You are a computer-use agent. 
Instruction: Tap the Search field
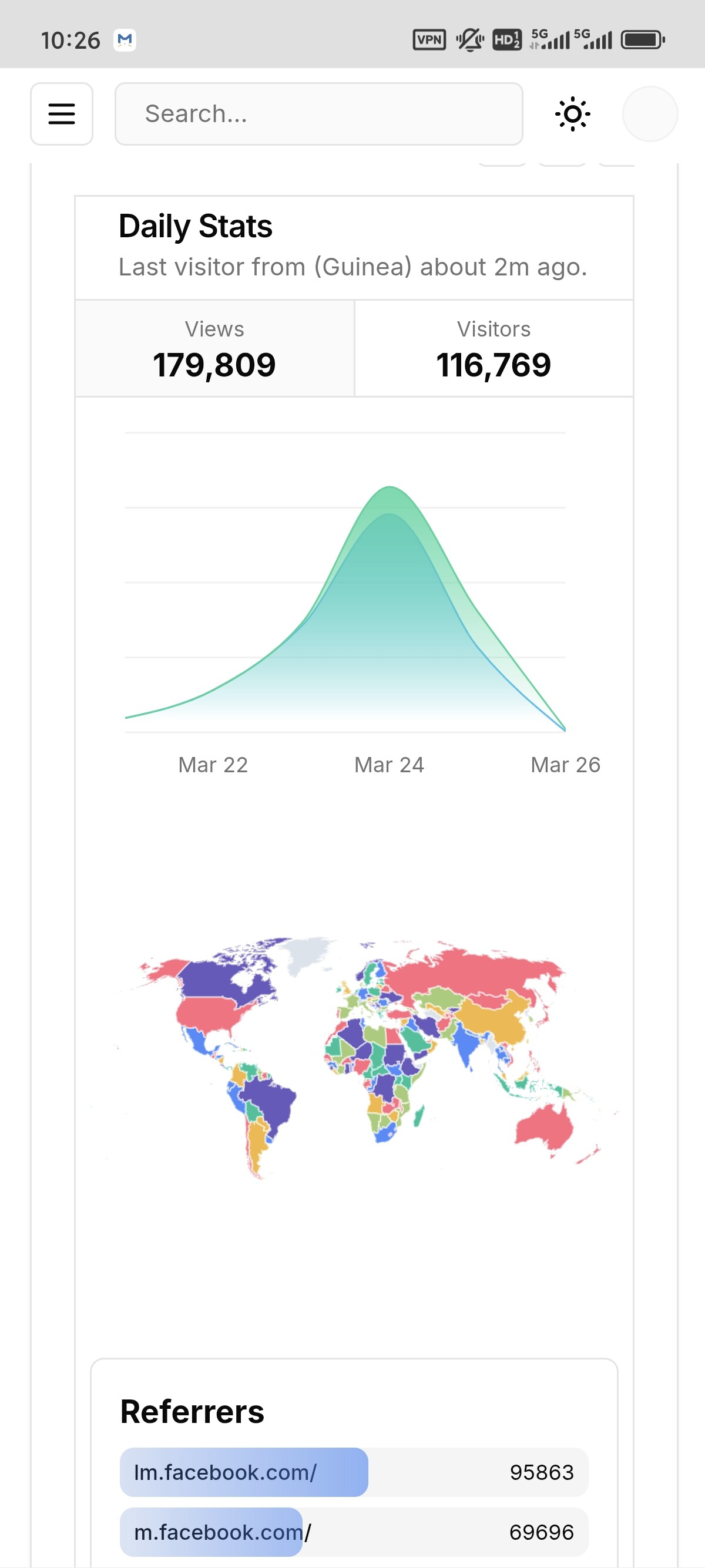point(318,114)
